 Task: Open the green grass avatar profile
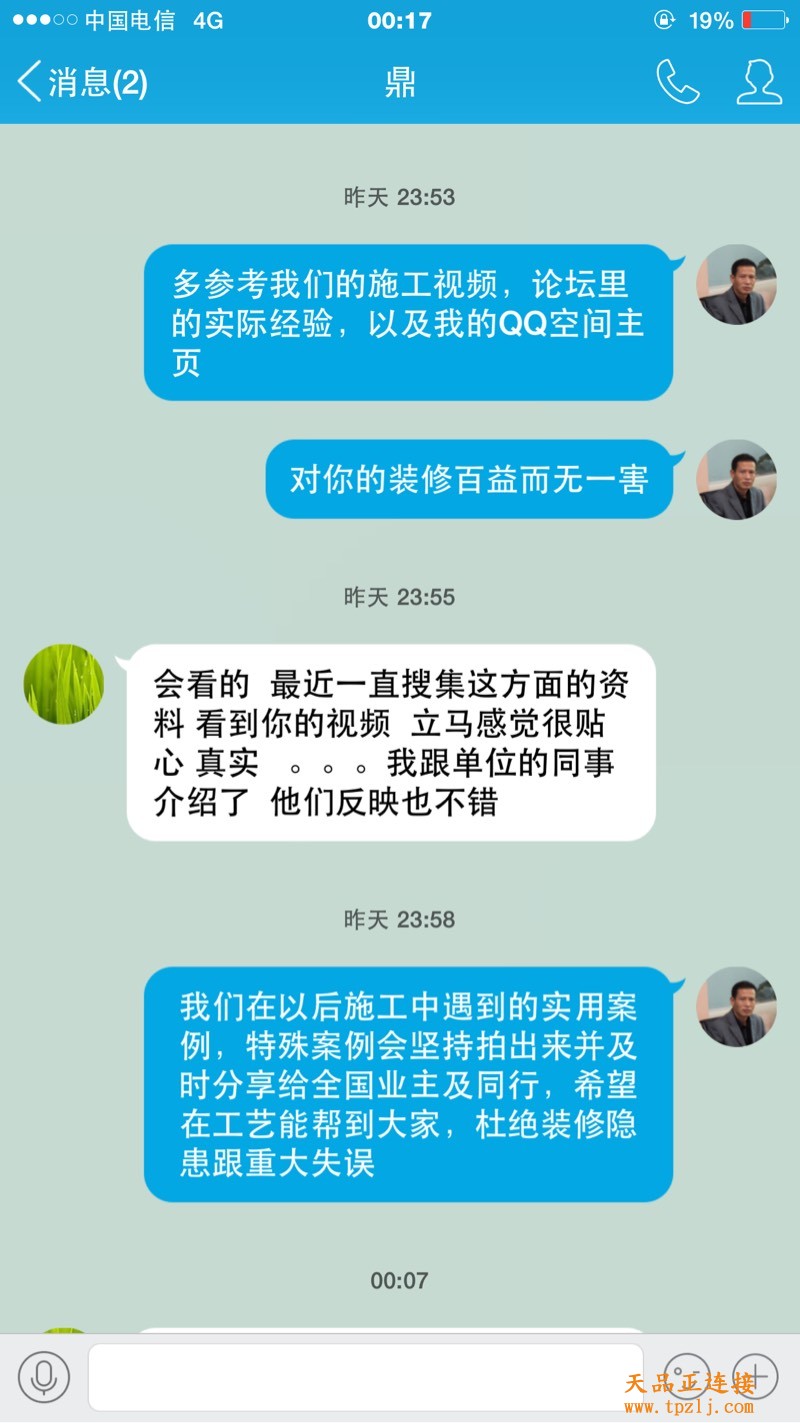coord(64,684)
